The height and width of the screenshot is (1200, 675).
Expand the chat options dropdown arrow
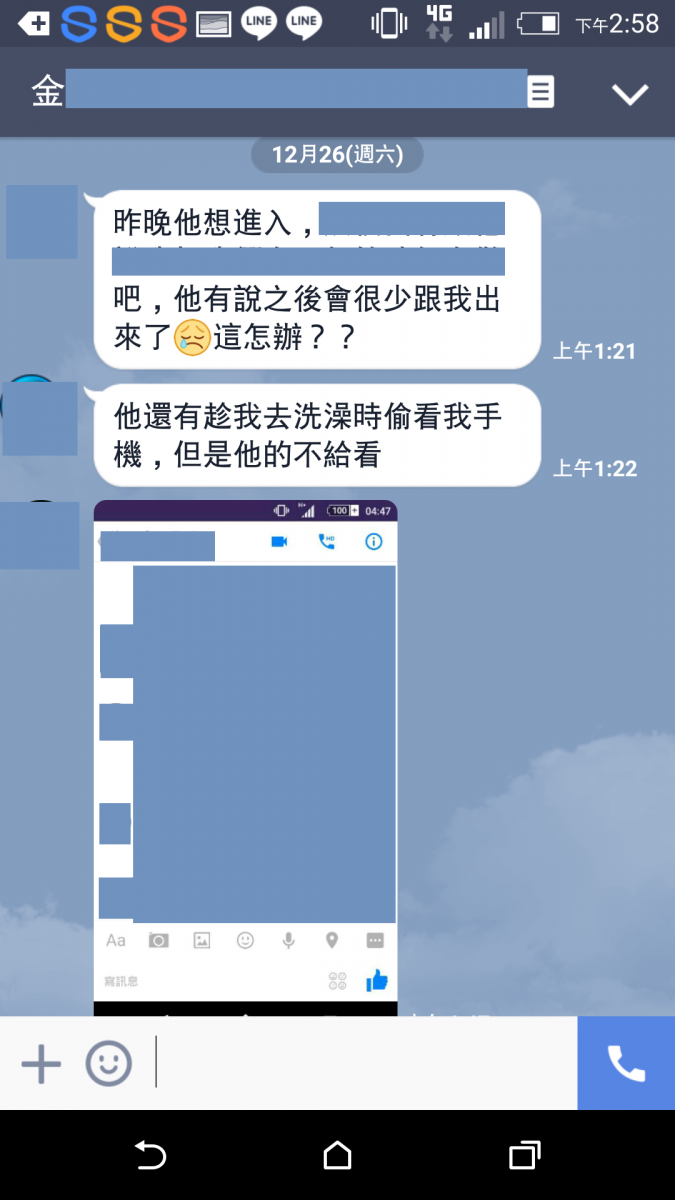(630, 94)
